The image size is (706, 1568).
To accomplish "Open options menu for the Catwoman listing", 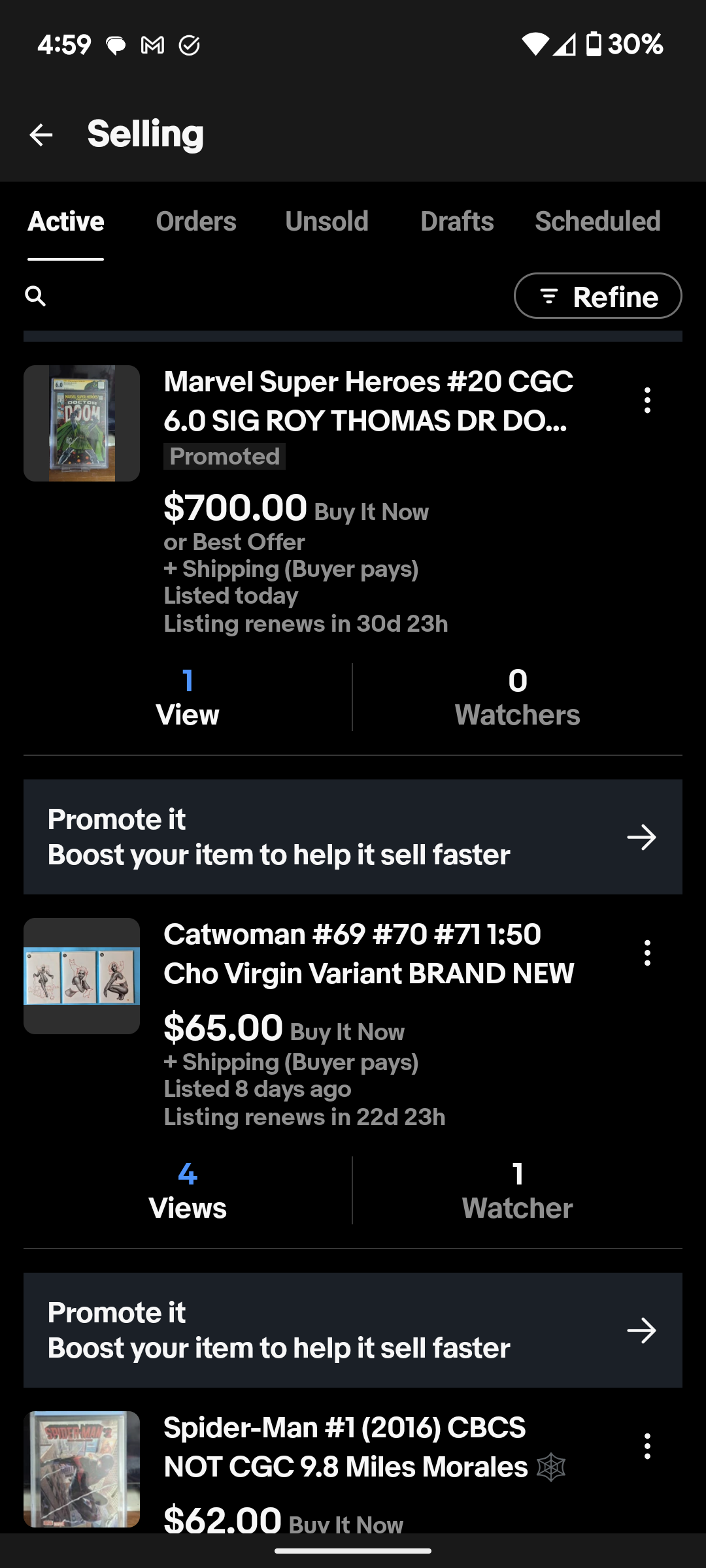I will pyautogui.click(x=647, y=953).
